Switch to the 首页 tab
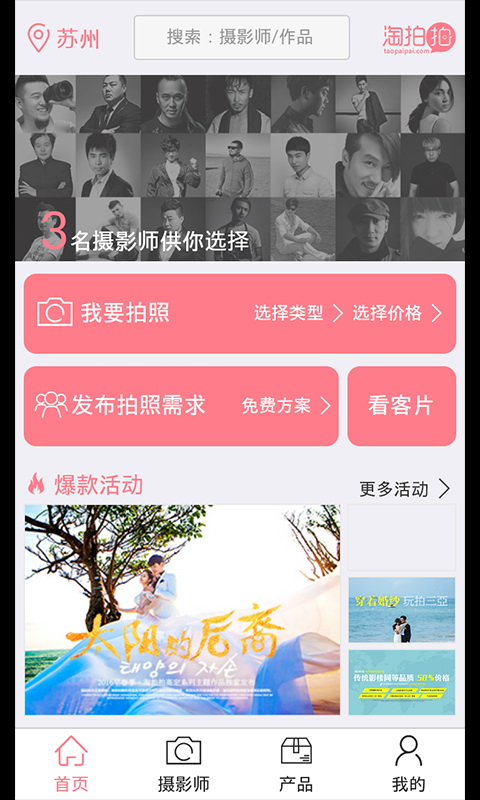Viewport: 480px width, 800px height. (x=71, y=764)
